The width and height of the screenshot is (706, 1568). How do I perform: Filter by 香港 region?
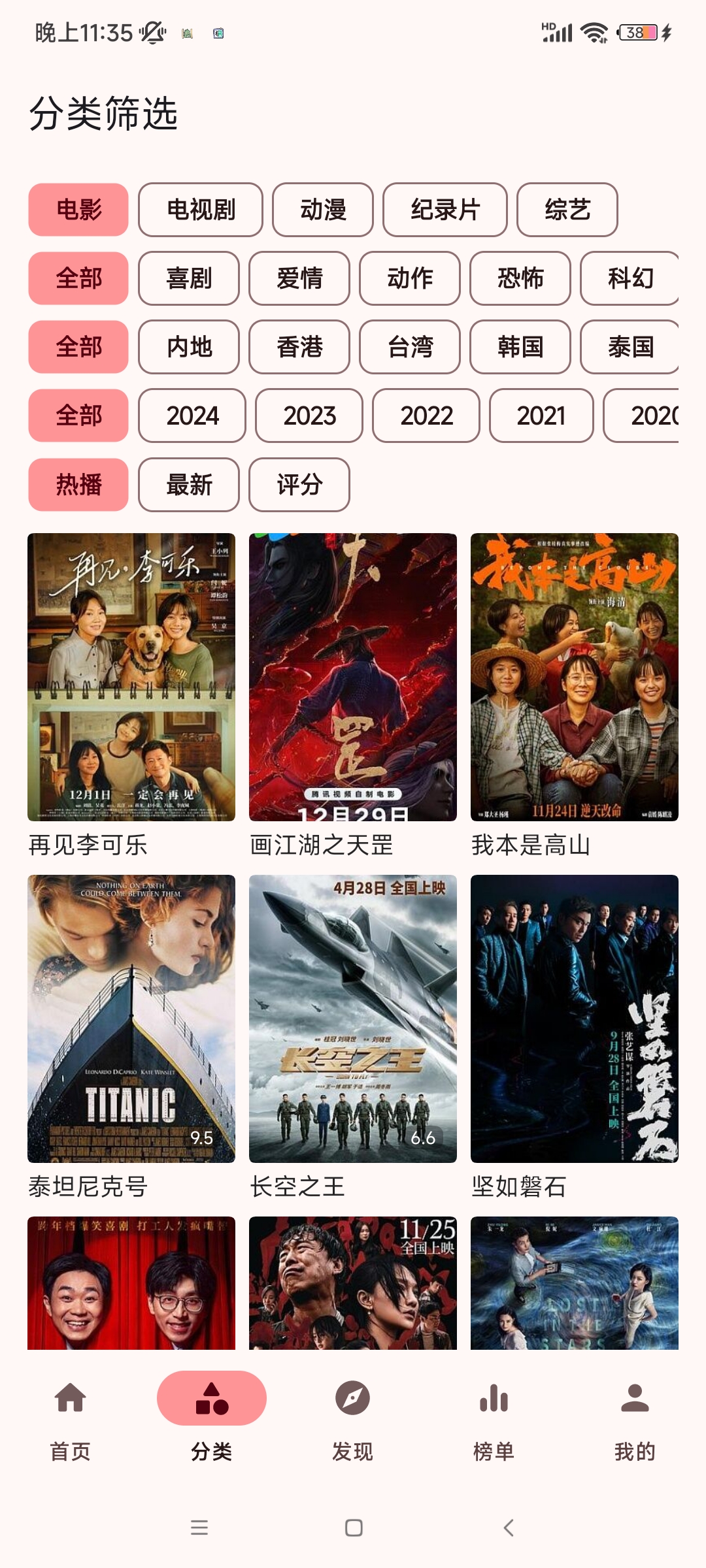click(x=299, y=347)
